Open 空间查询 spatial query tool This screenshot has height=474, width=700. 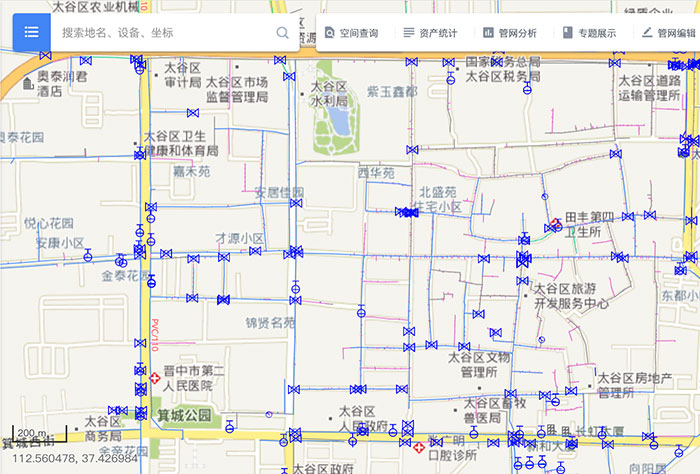(x=351, y=33)
